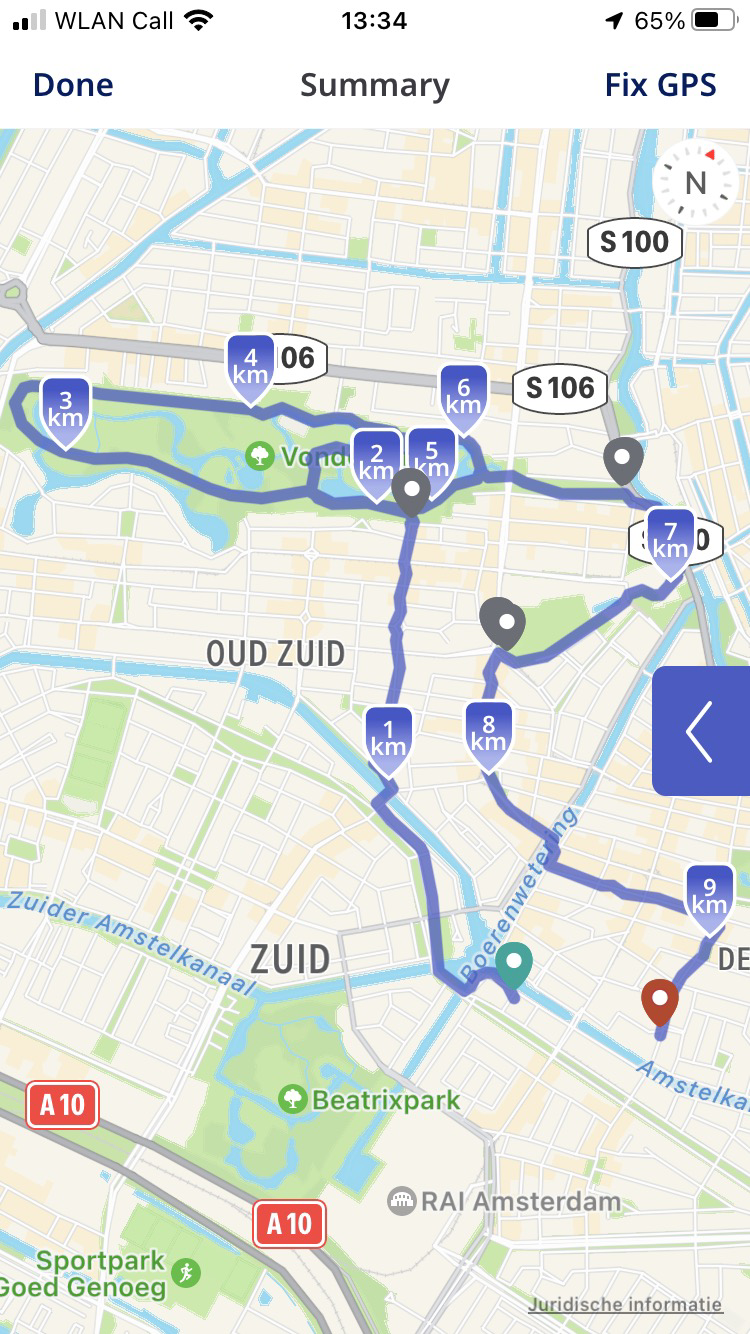Tap the red finish marker on the route
This screenshot has width=750, height=1334.
(x=660, y=1001)
